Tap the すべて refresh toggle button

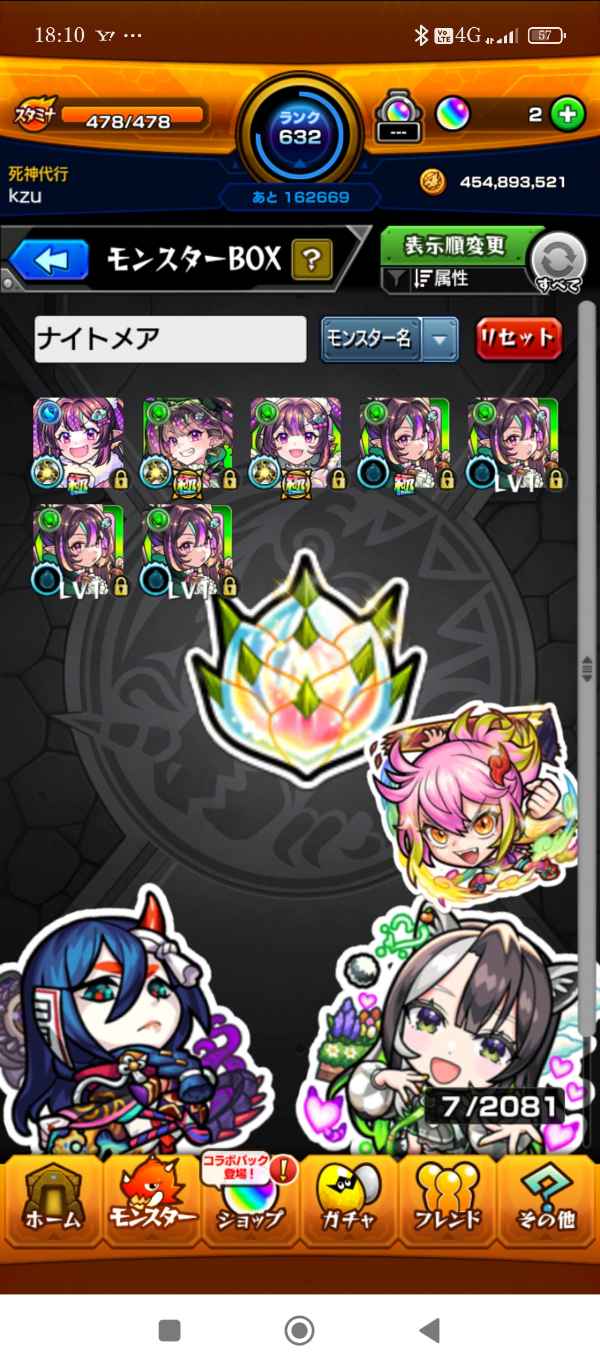click(x=559, y=261)
